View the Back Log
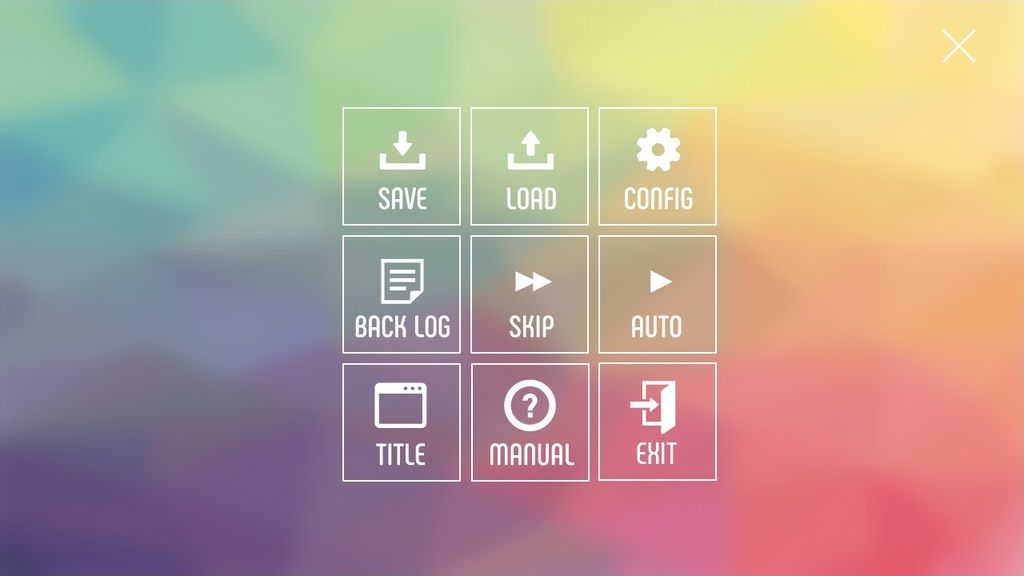This screenshot has height=576, width=1024. (x=402, y=294)
